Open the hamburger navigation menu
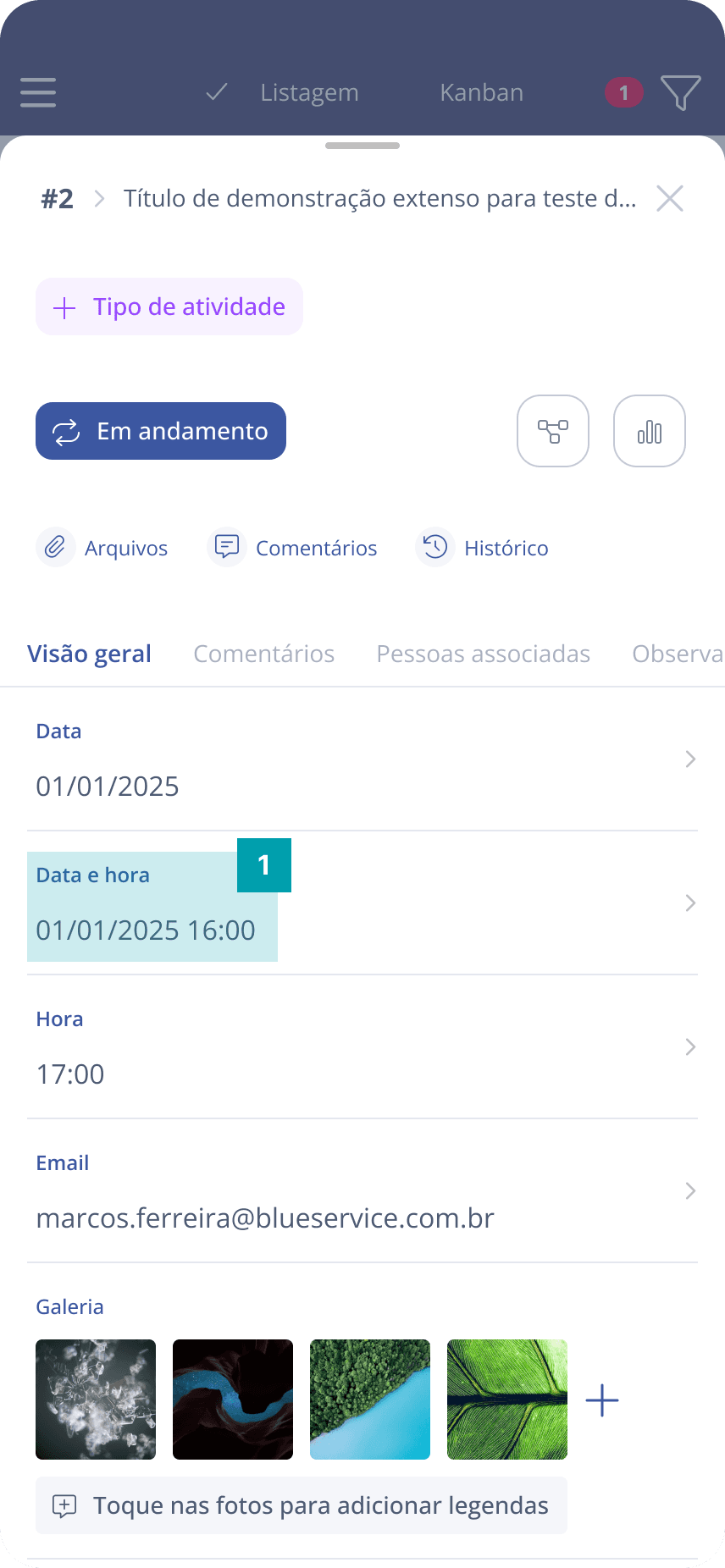The height and width of the screenshot is (1568, 725). [37, 93]
